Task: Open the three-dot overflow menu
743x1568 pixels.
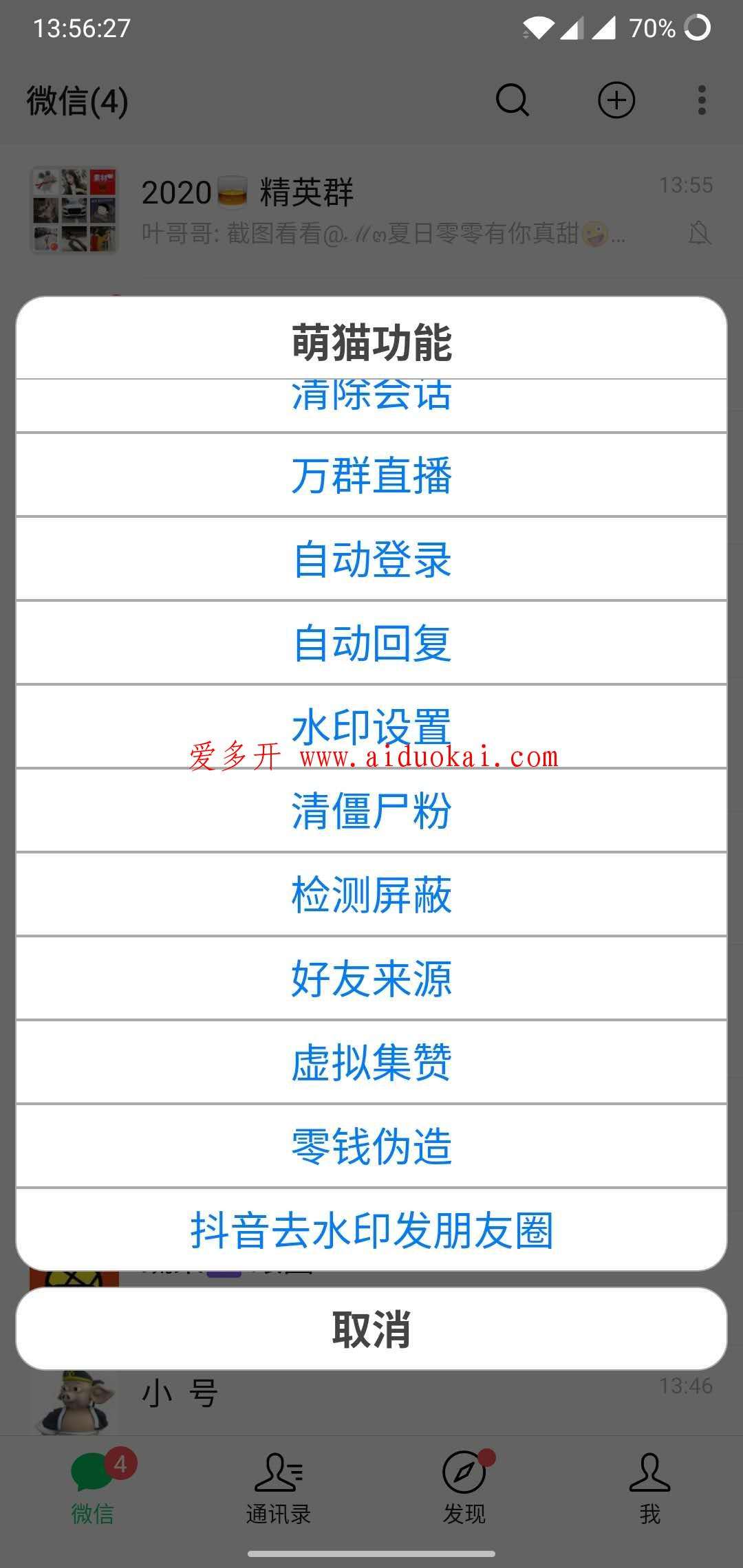Action: coord(701,100)
